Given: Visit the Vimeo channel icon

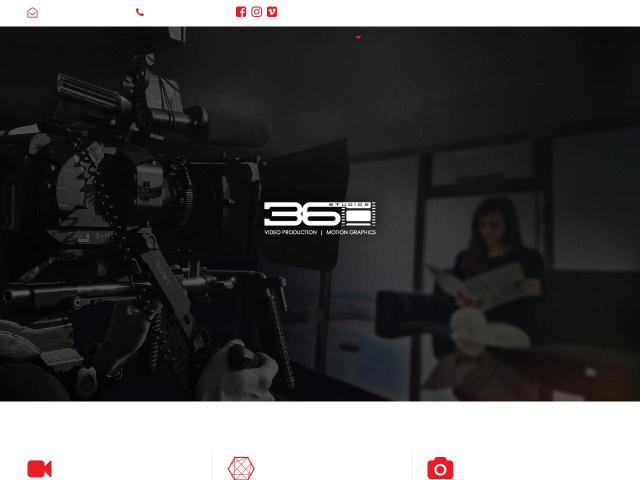Looking at the screenshot, I should click(272, 12).
